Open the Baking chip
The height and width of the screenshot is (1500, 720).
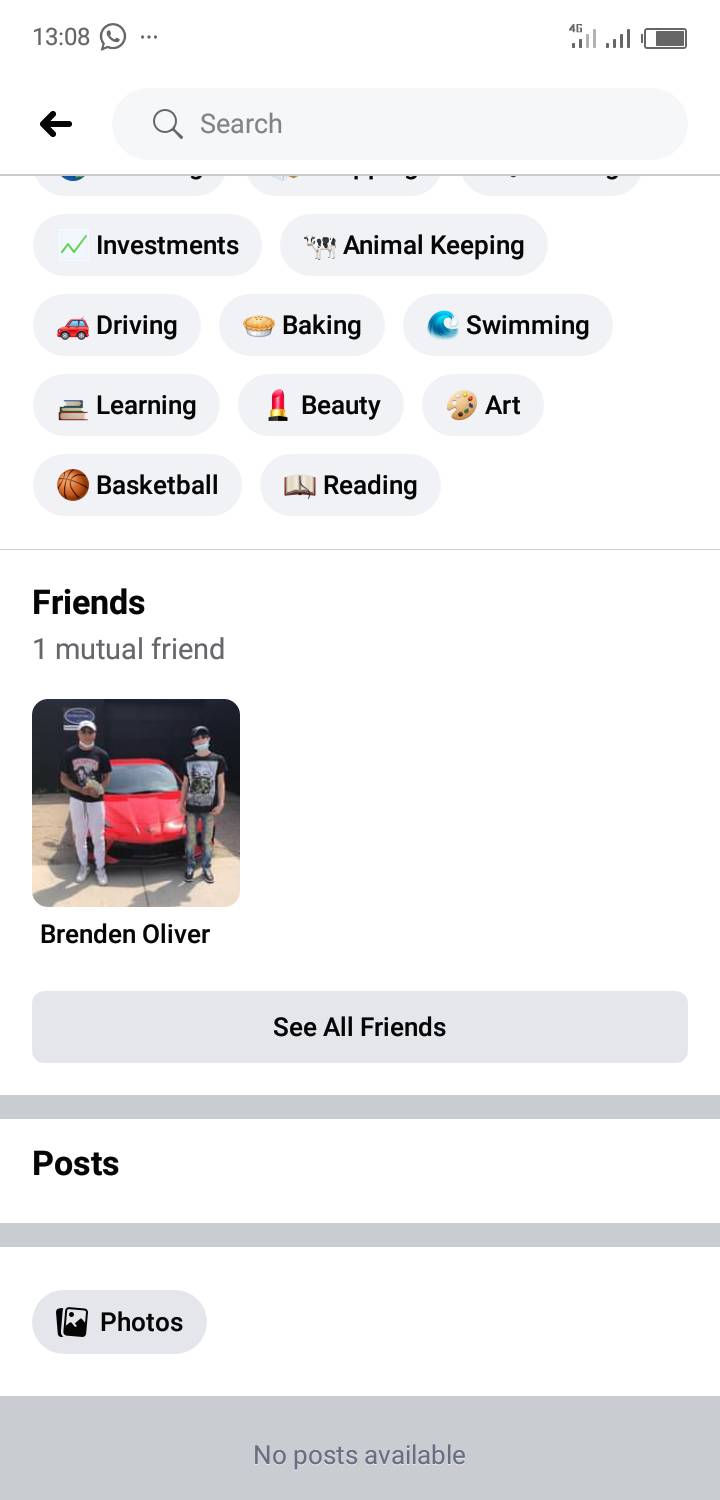[302, 325]
